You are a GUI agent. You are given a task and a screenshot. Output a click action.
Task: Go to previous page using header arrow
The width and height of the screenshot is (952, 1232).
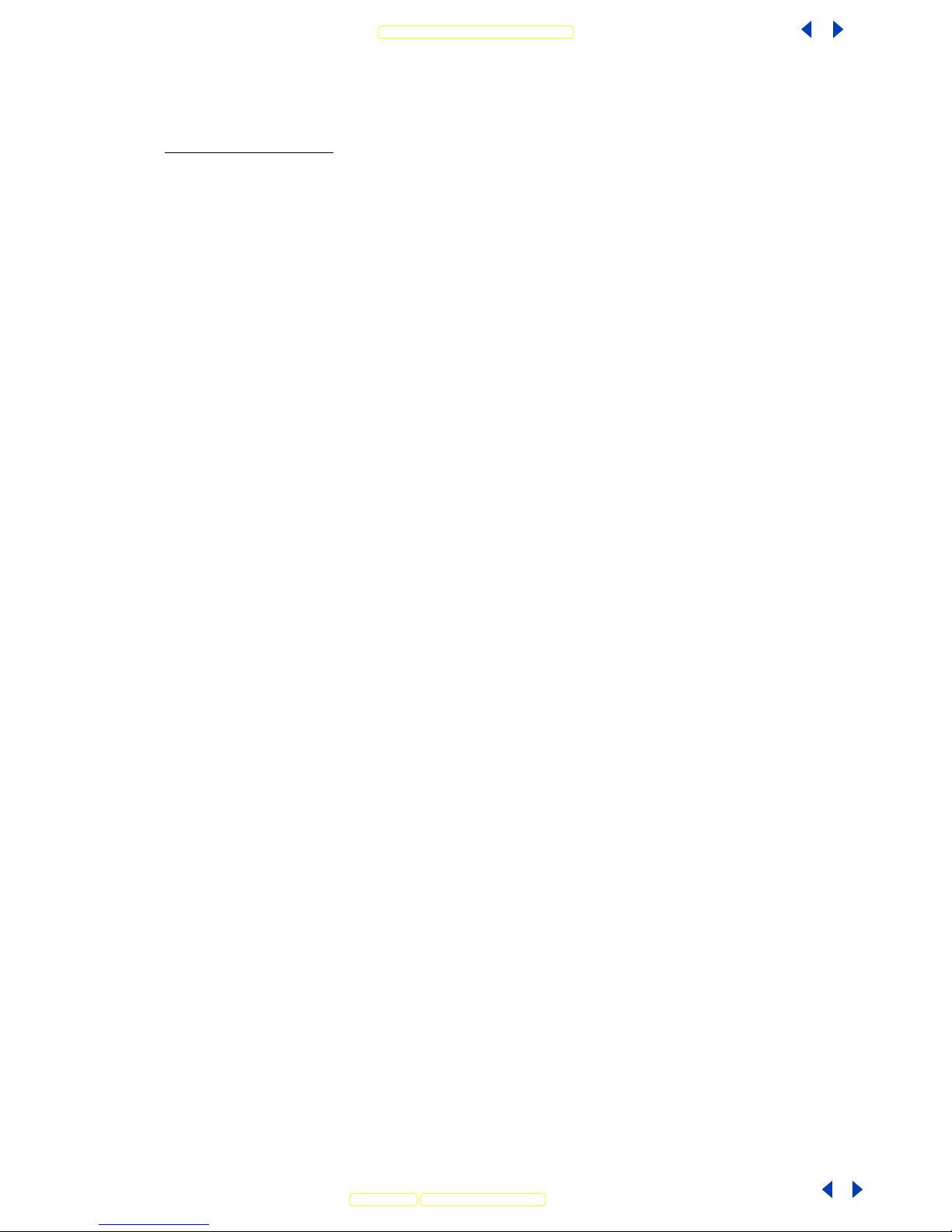click(807, 30)
